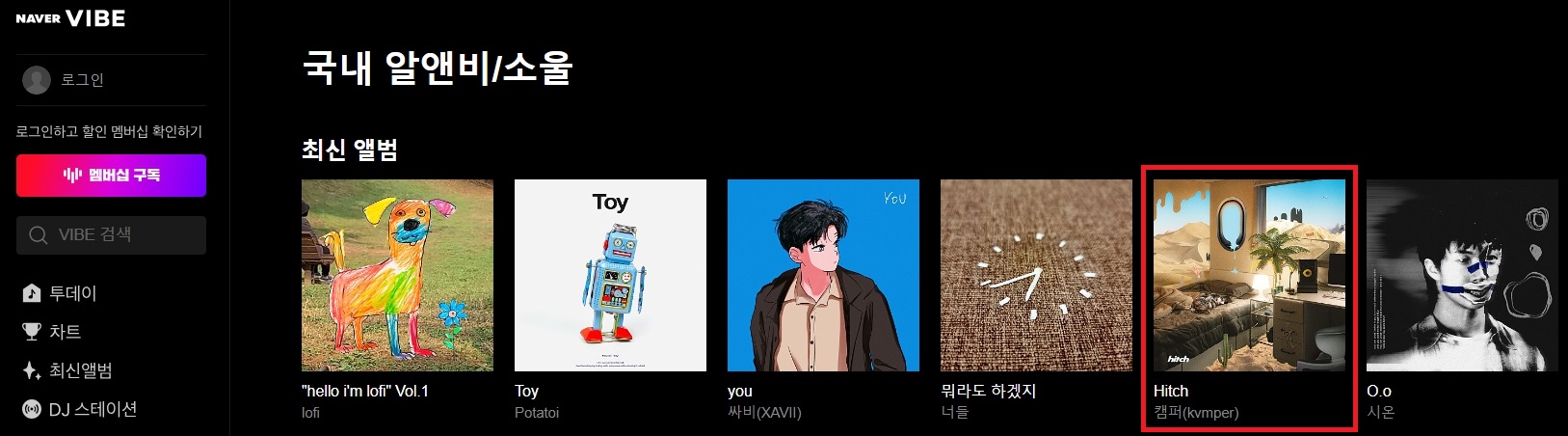Tap the 멤버십 구독 subscribe button

111,176
